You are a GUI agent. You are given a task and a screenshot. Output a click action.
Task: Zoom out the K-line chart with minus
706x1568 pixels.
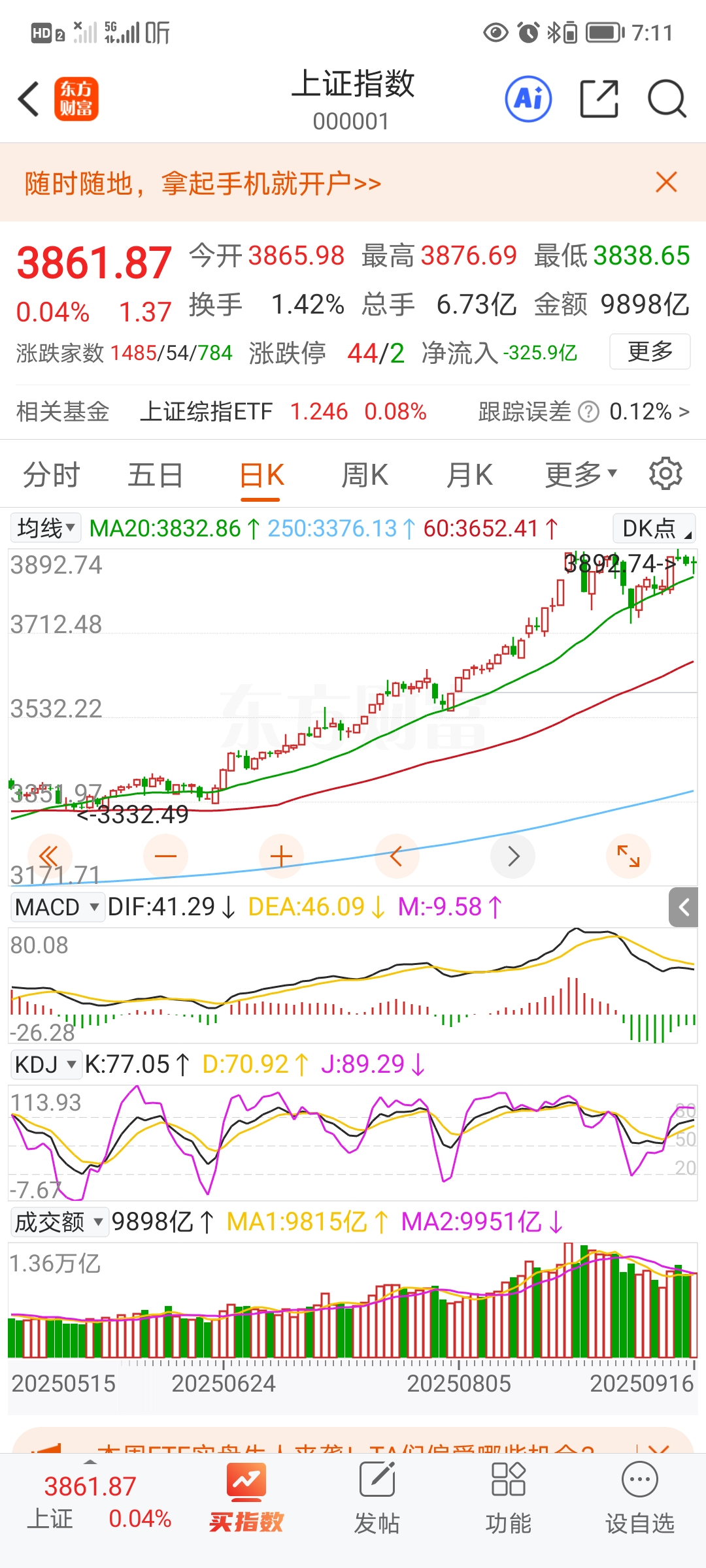point(165,856)
